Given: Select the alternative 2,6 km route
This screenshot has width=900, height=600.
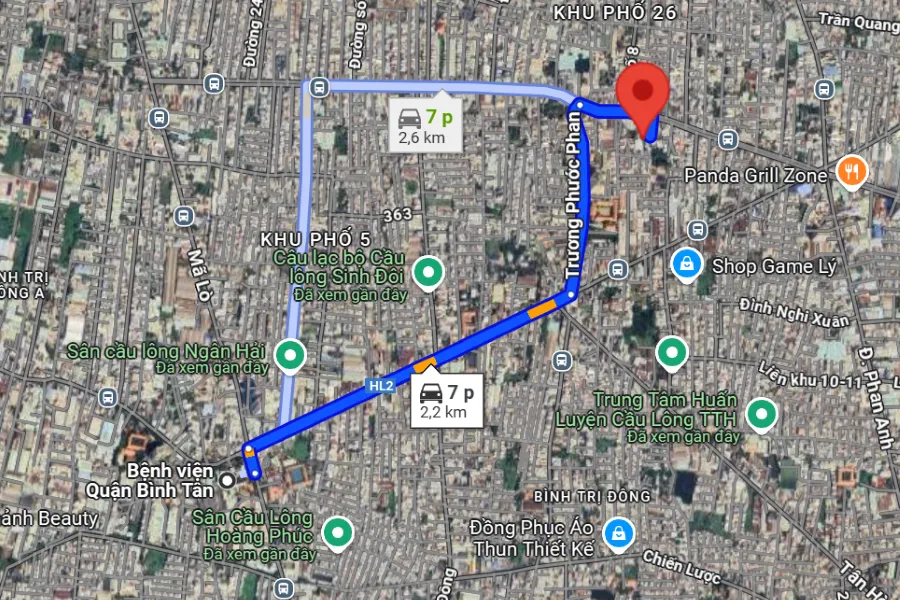Looking at the screenshot, I should pyautogui.click(x=426, y=127).
